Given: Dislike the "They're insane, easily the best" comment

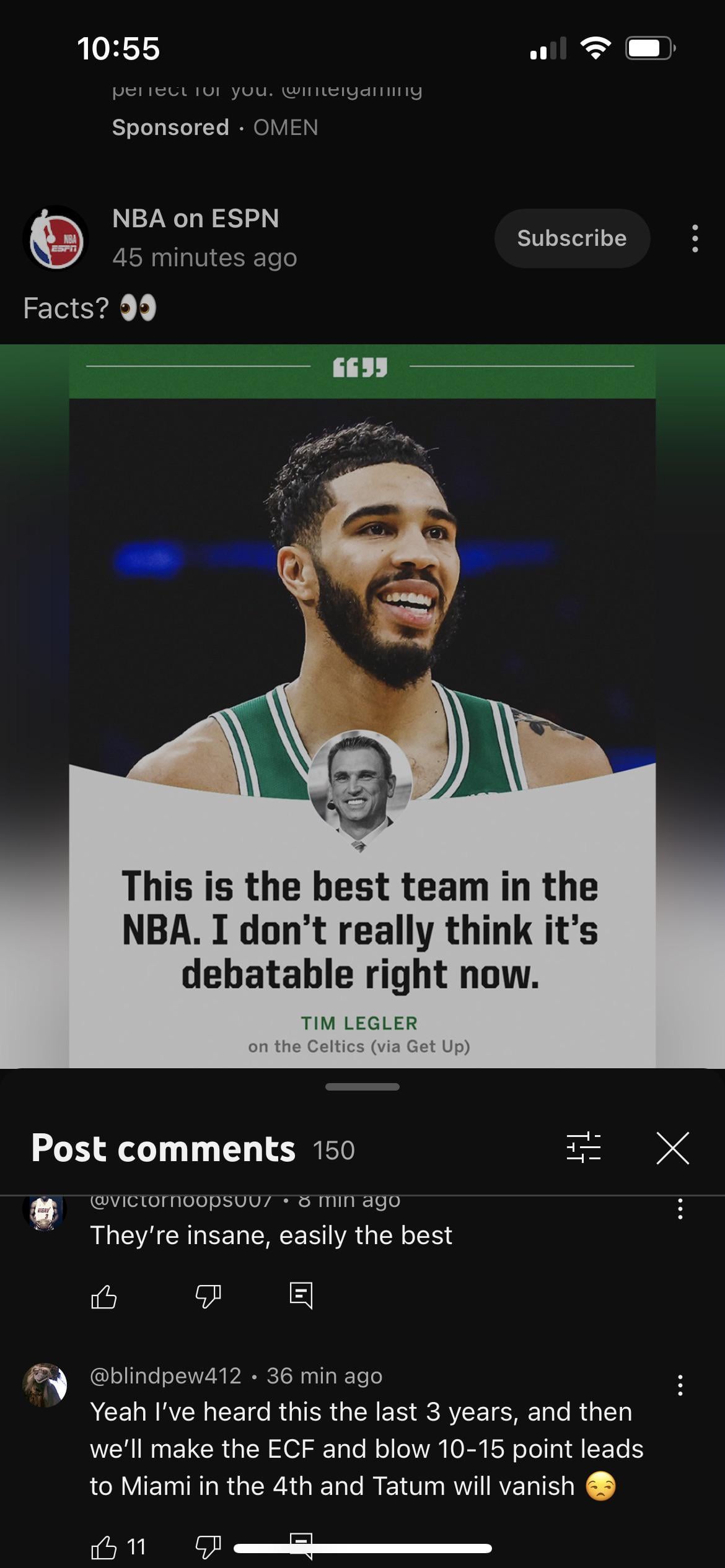Looking at the screenshot, I should coord(208,1296).
